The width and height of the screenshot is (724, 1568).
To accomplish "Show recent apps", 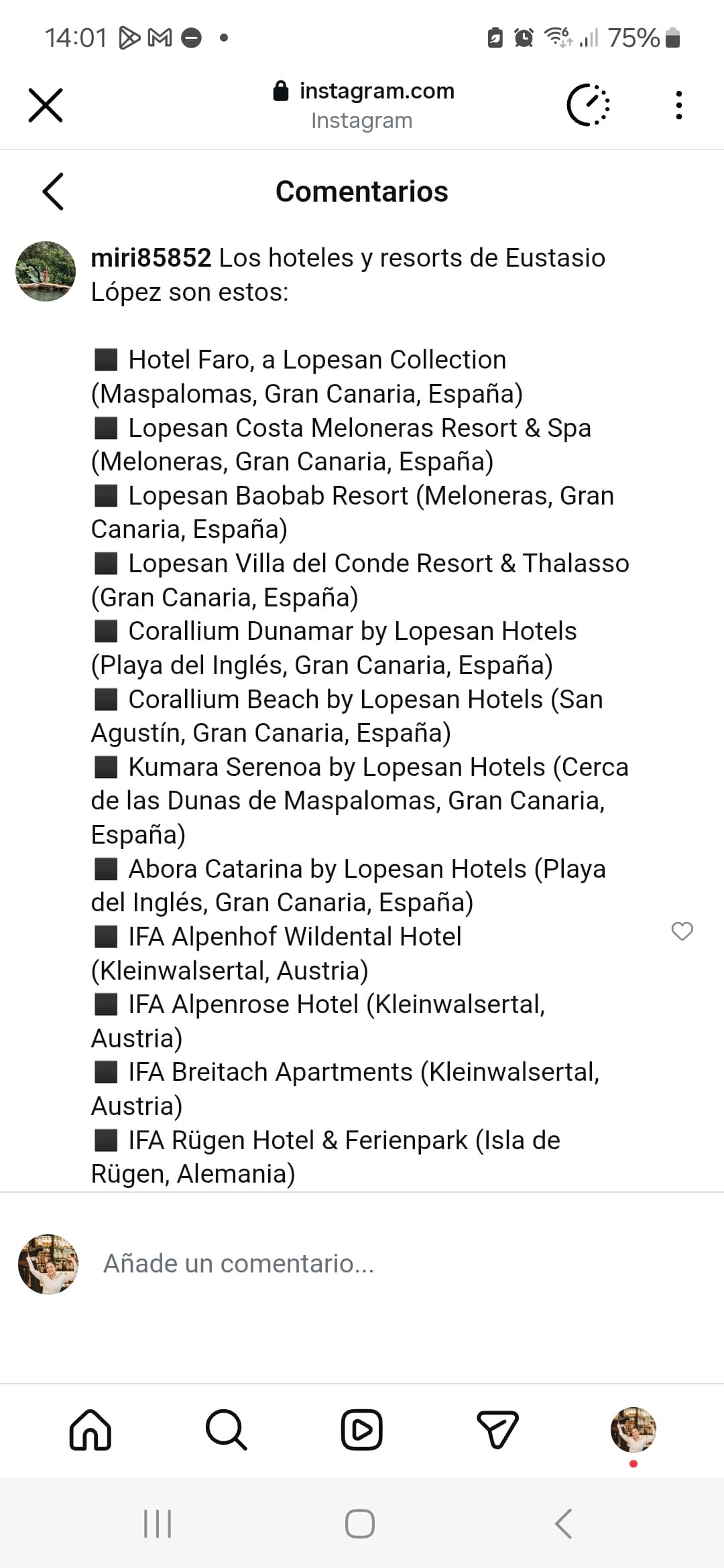I will 158,1524.
